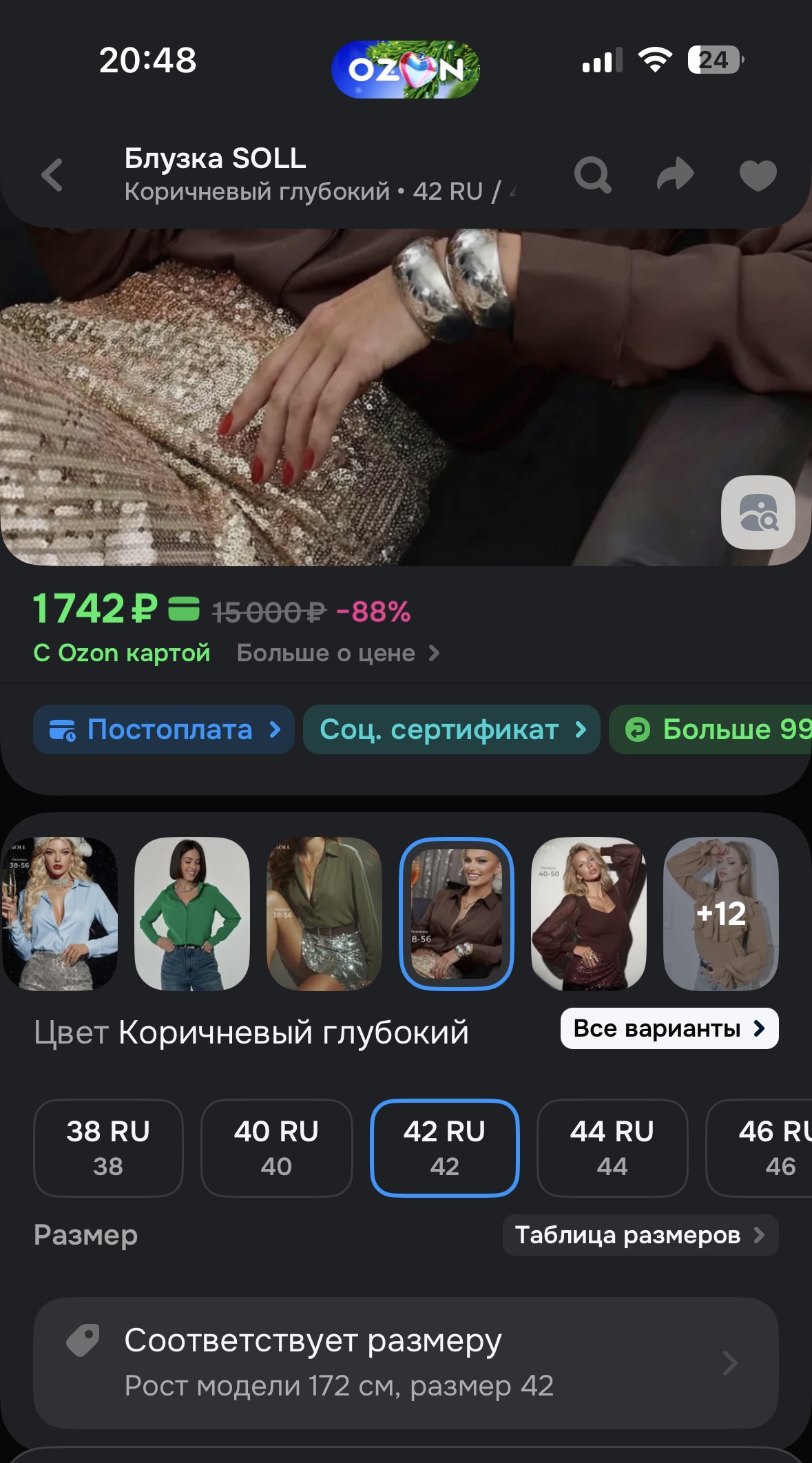Open the Больше 99 chip

(x=716, y=729)
